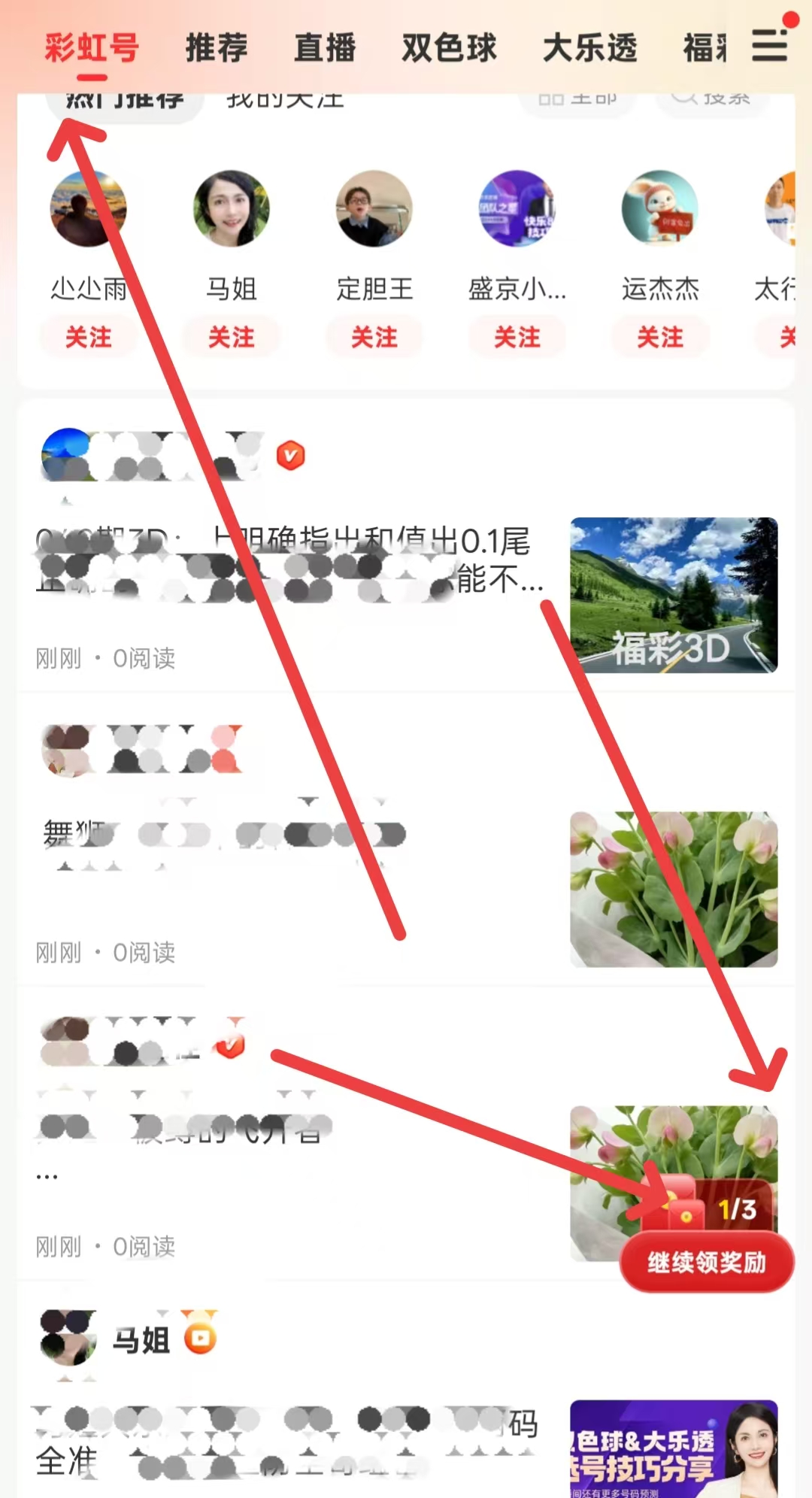Tap the 继续领奖励 reward button

click(x=706, y=1262)
